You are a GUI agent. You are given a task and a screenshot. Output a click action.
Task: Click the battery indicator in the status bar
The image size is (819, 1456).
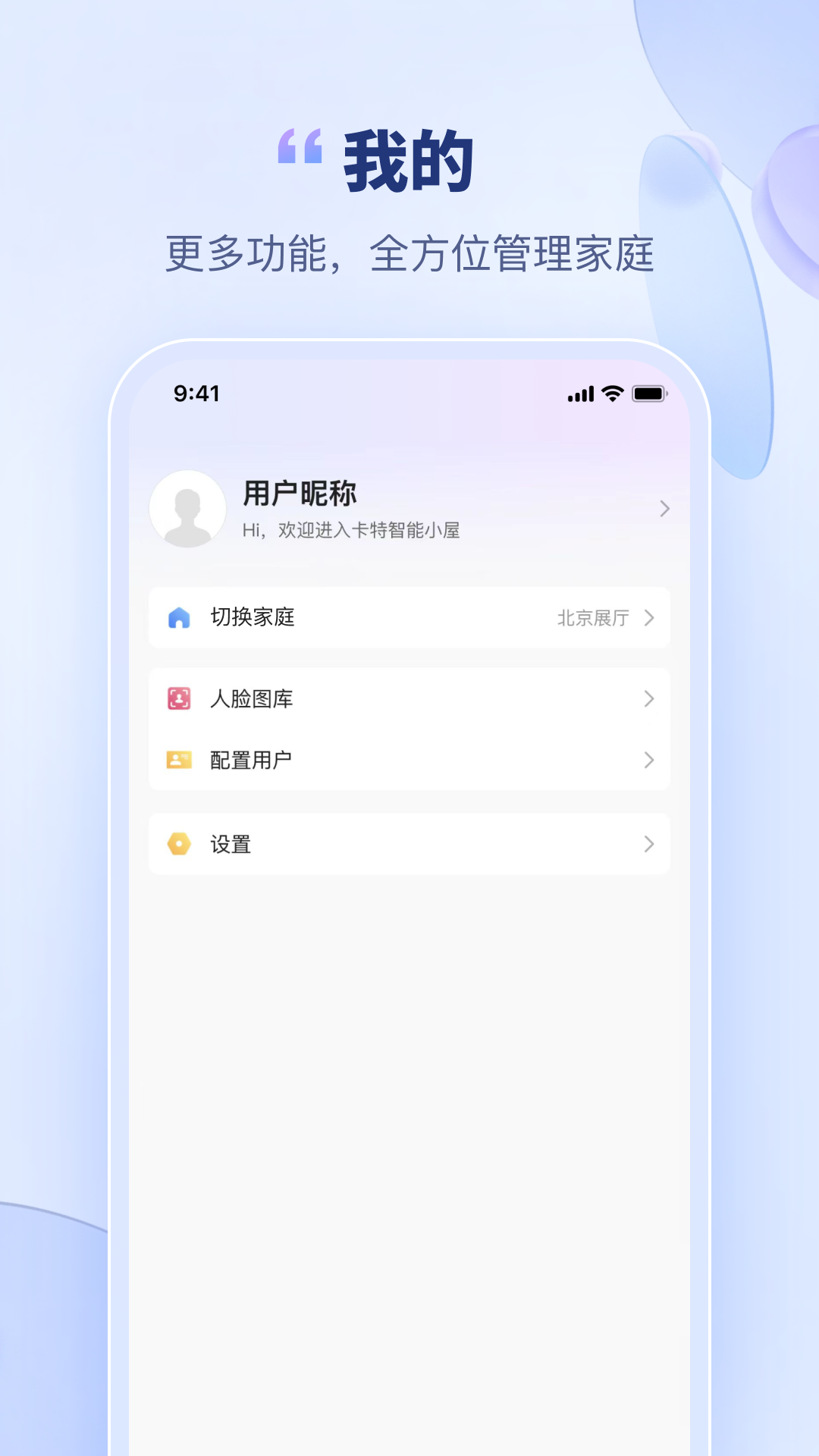click(651, 393)
